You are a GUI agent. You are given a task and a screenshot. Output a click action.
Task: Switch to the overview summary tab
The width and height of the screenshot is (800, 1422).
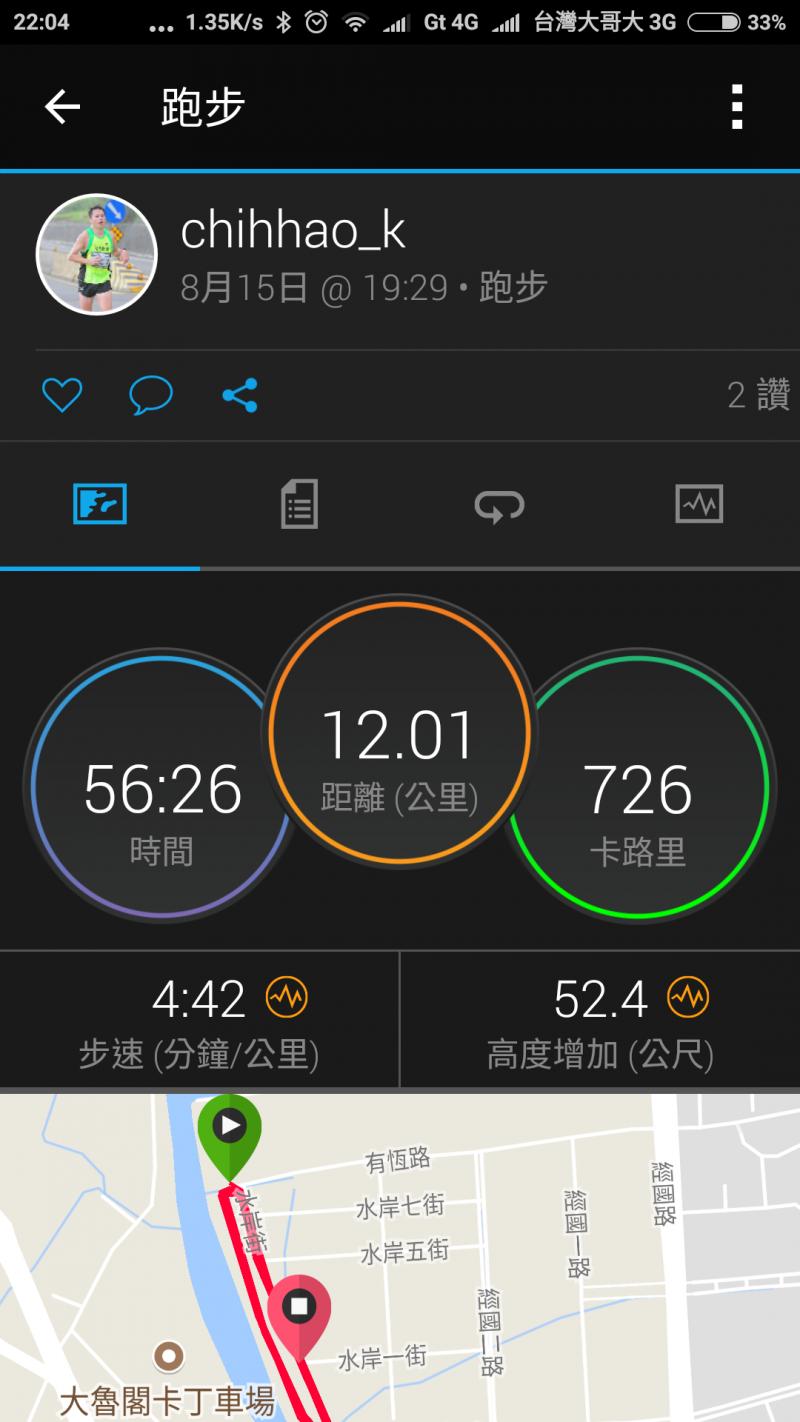tap(100, 504)
